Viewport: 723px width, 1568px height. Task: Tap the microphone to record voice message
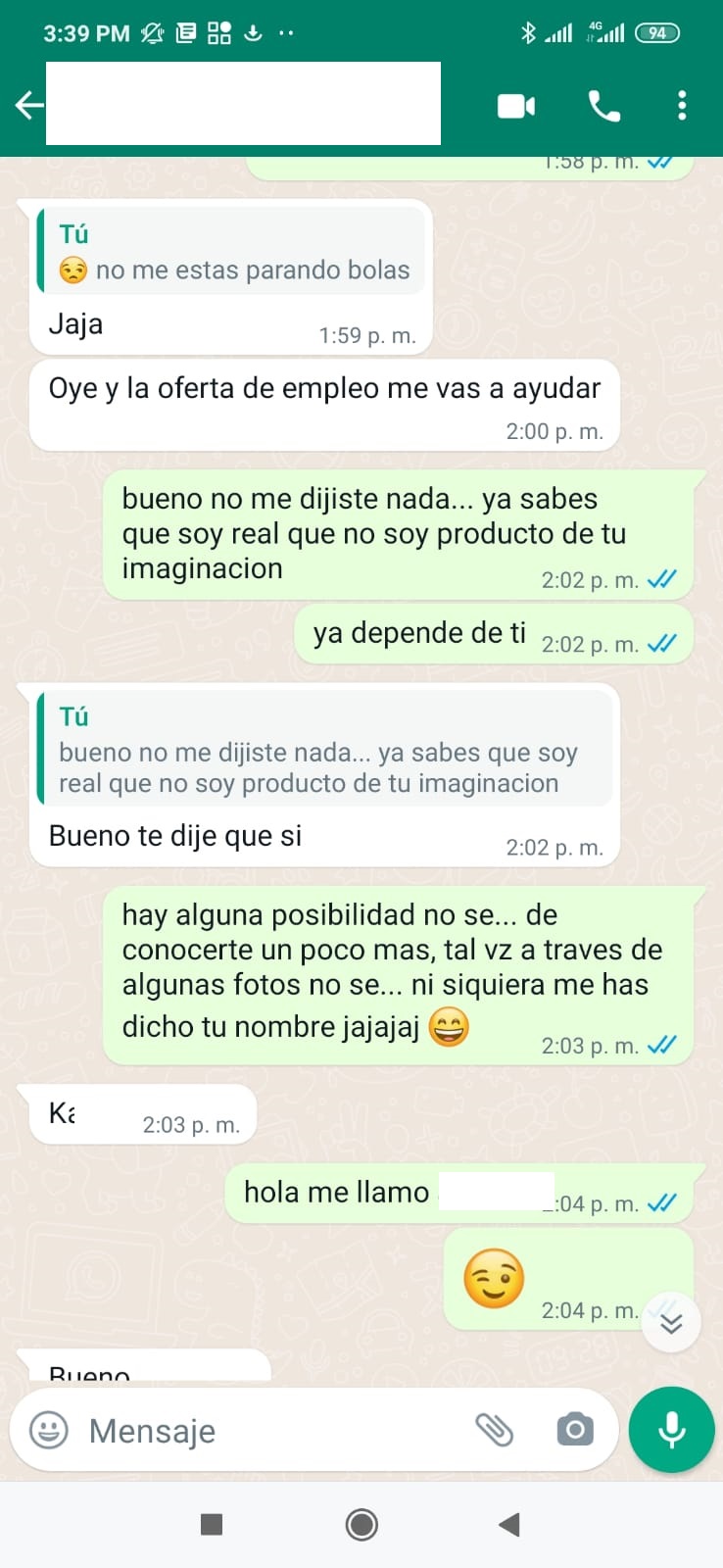click(x=670, y=1429)
